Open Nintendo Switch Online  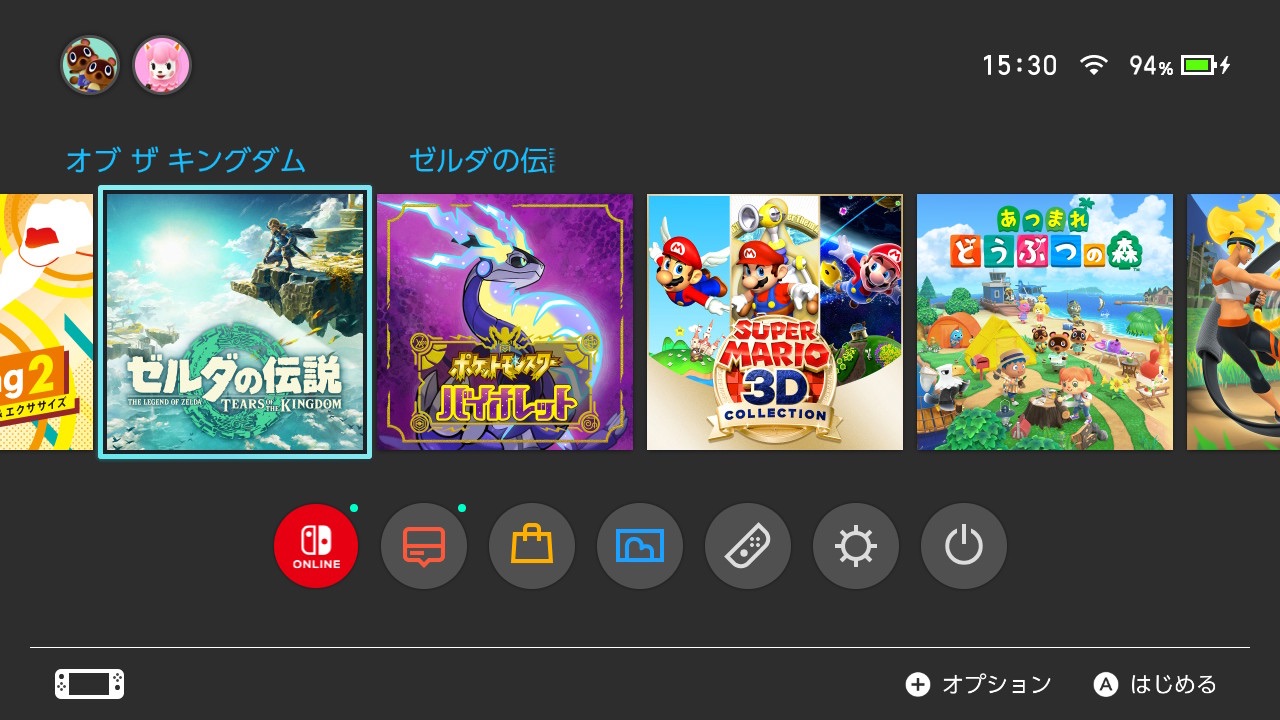pos(316,546)
